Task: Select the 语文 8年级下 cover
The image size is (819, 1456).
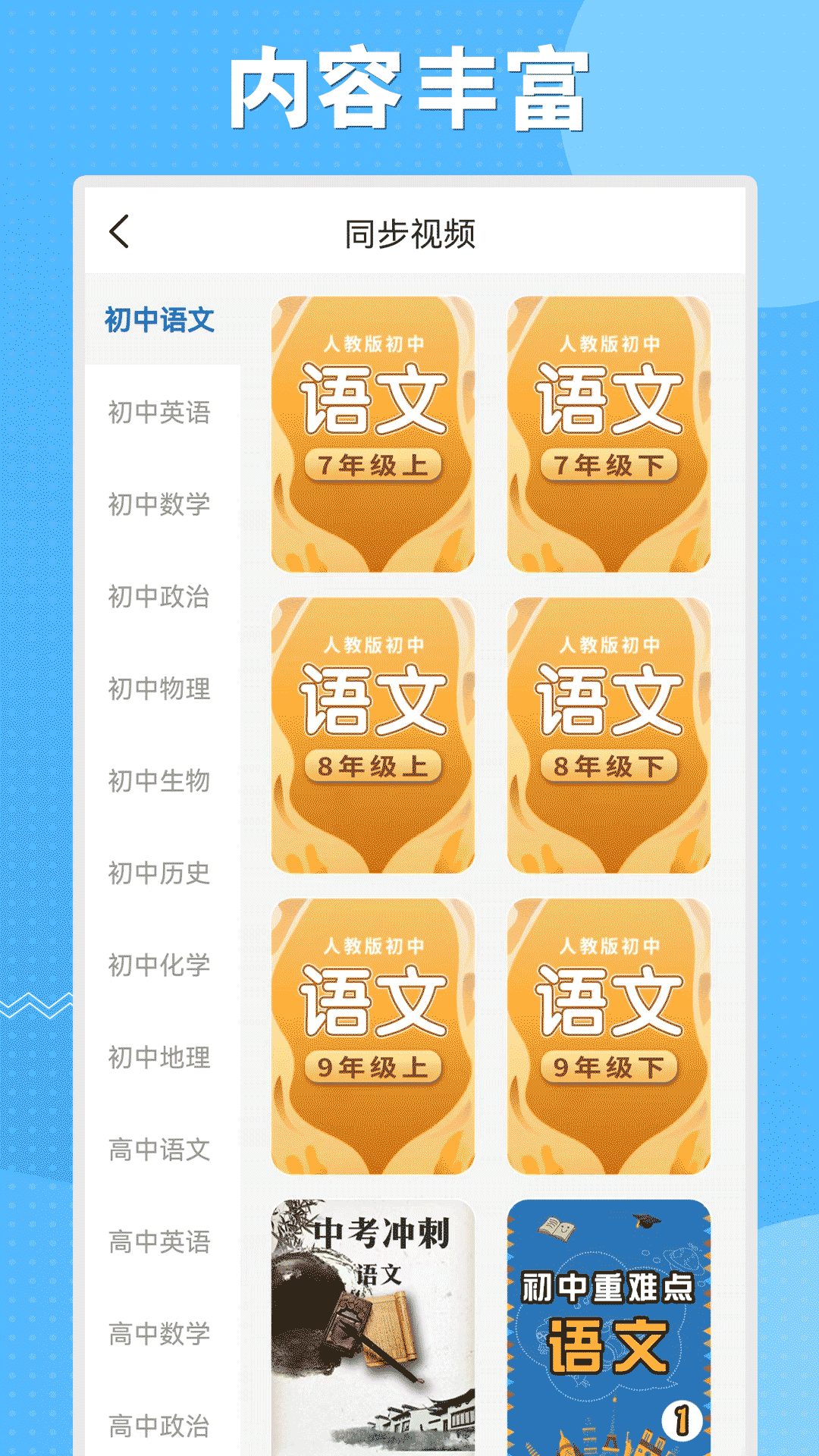Action: coord(609,732)
